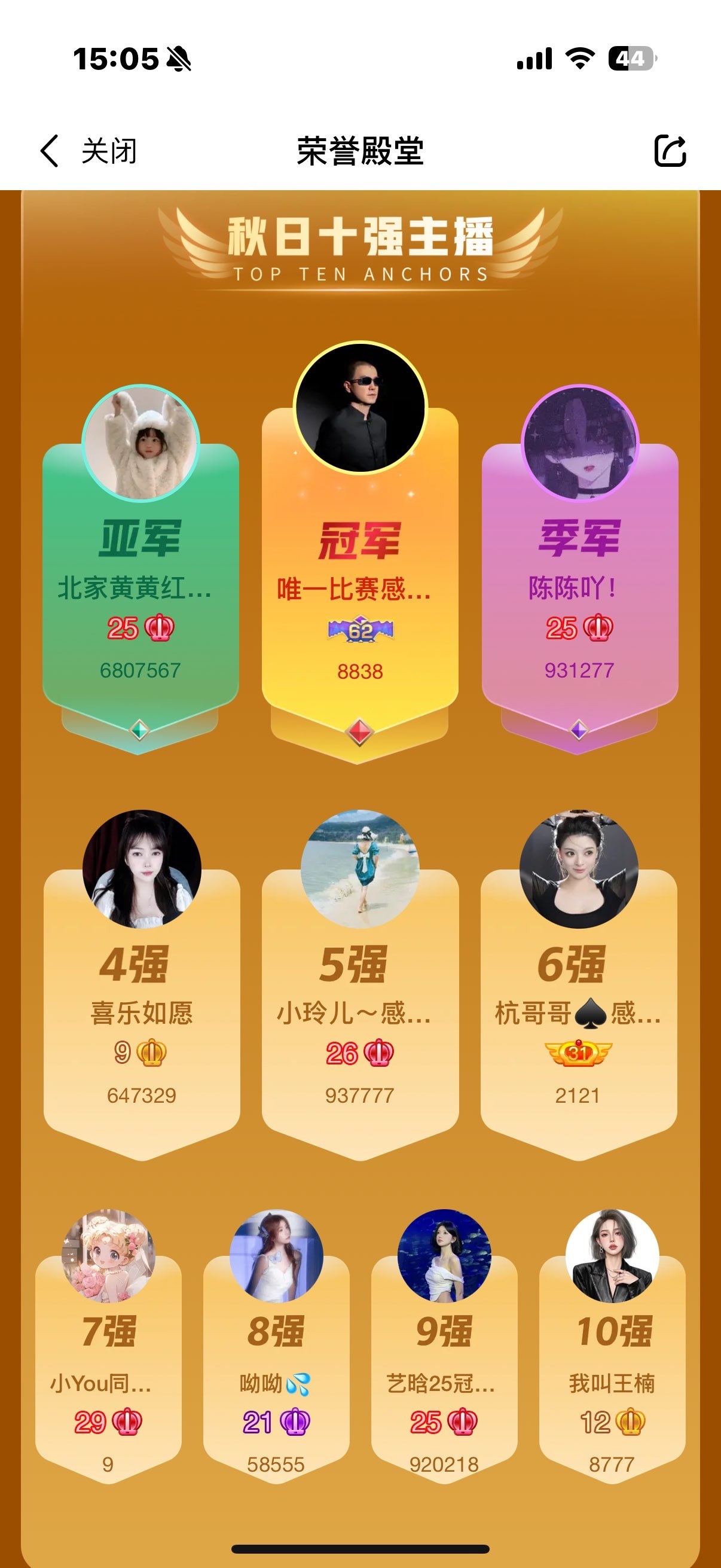Tap 关闭 to close the page

(x=109, y=151)
